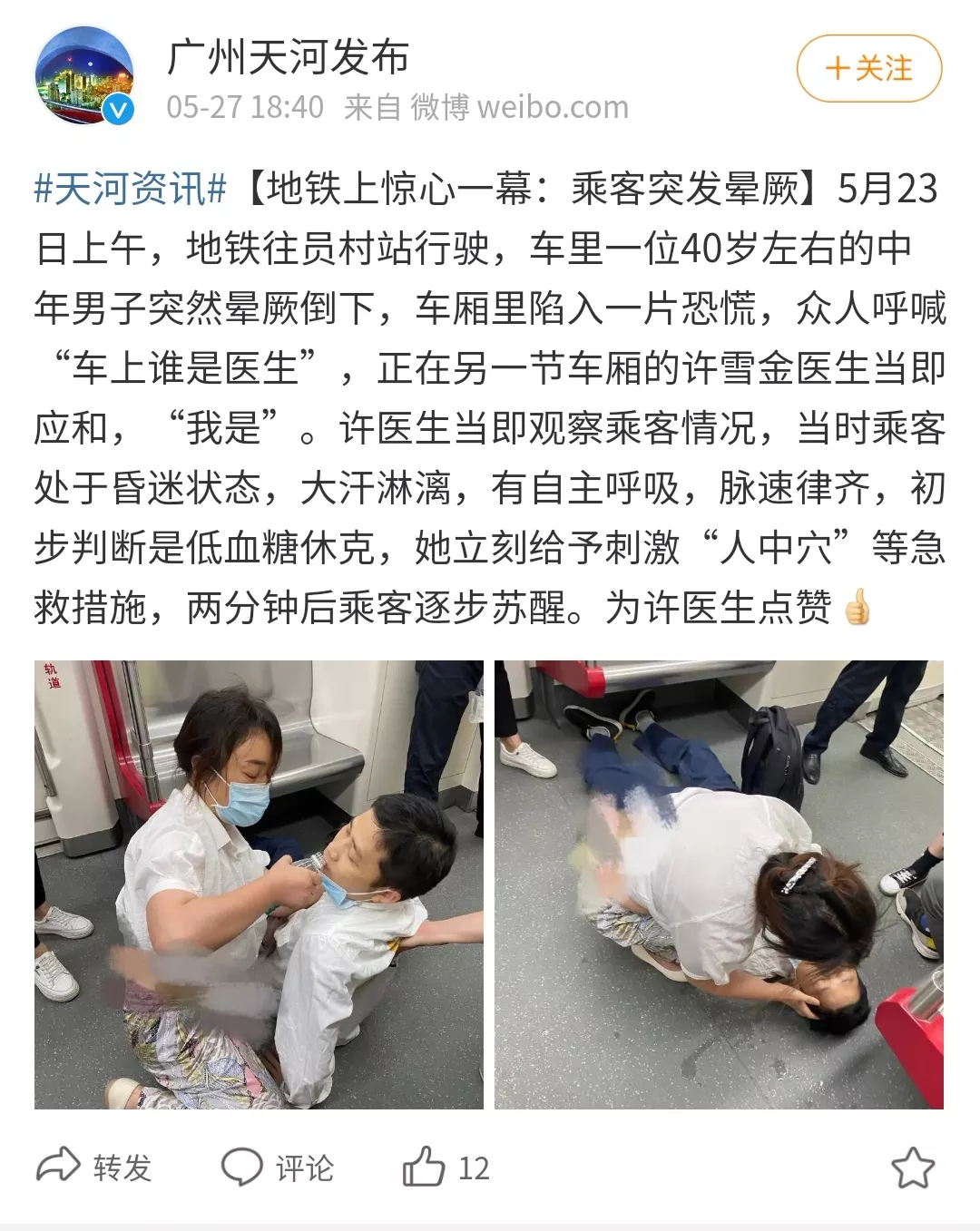Open the 广州天河发布 account name
Screen dimensions: 980x1231
point(289,56)
